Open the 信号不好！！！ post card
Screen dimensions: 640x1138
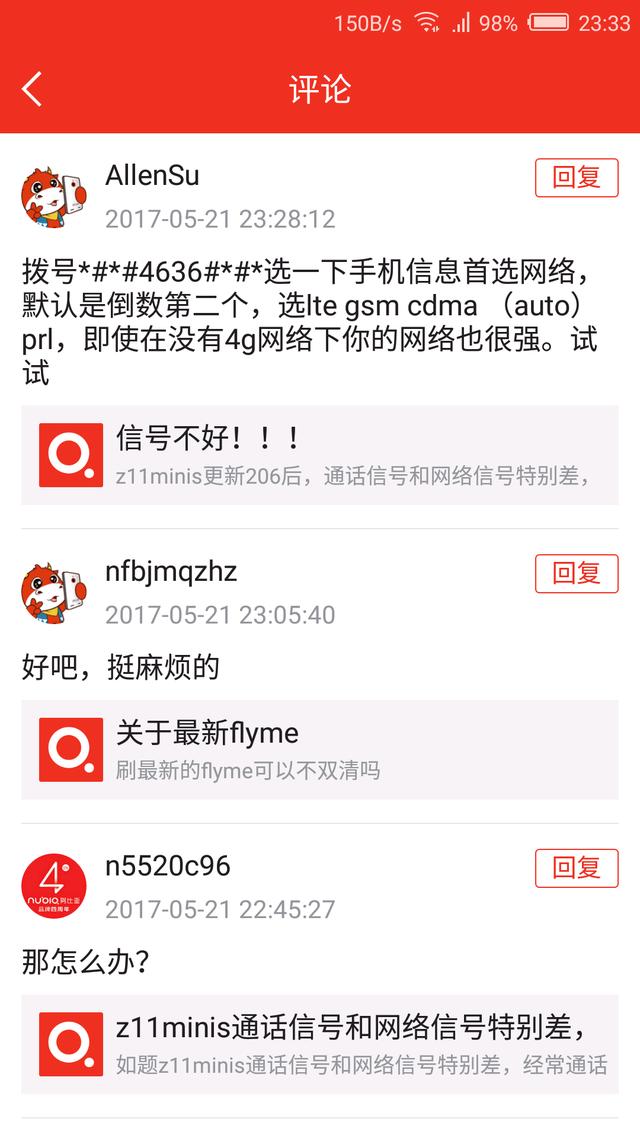point(320,454)
